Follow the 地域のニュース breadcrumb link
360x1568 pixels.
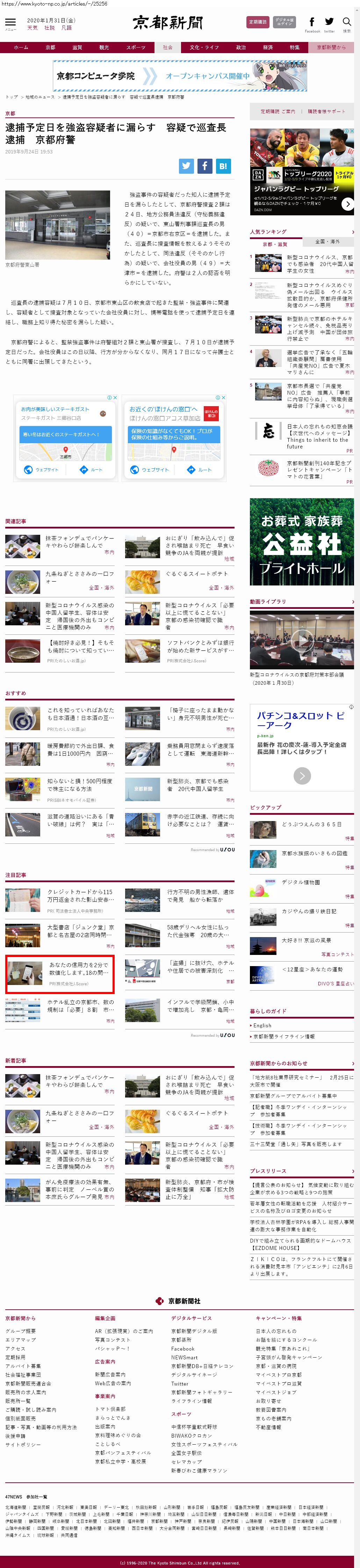tap(39, 97)
